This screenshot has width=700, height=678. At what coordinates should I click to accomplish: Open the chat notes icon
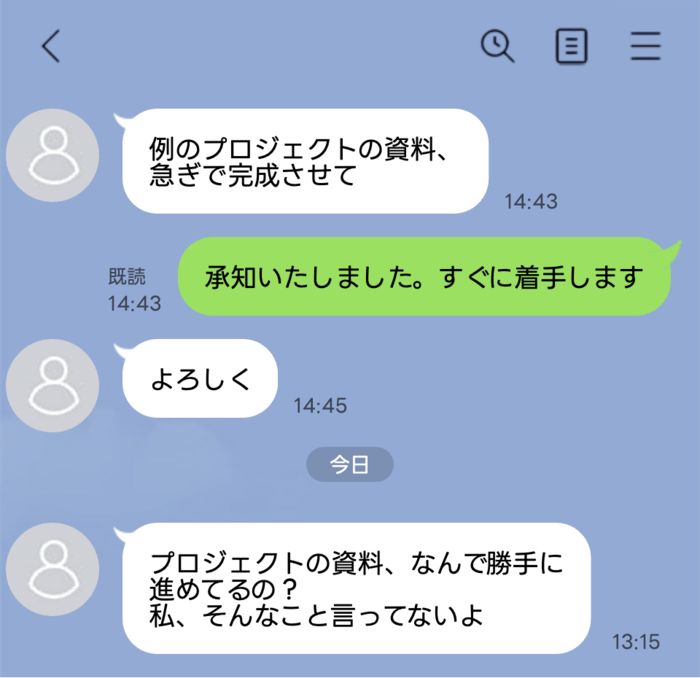click(571, 46)
